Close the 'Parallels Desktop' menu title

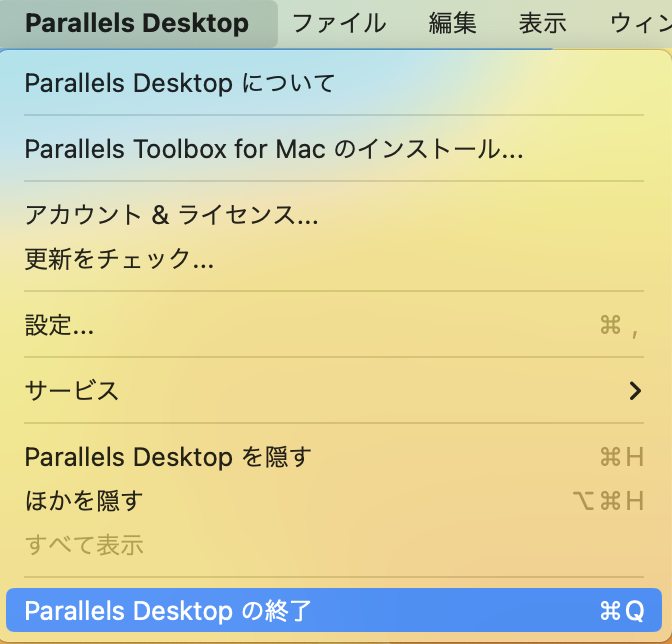point(137,23)
